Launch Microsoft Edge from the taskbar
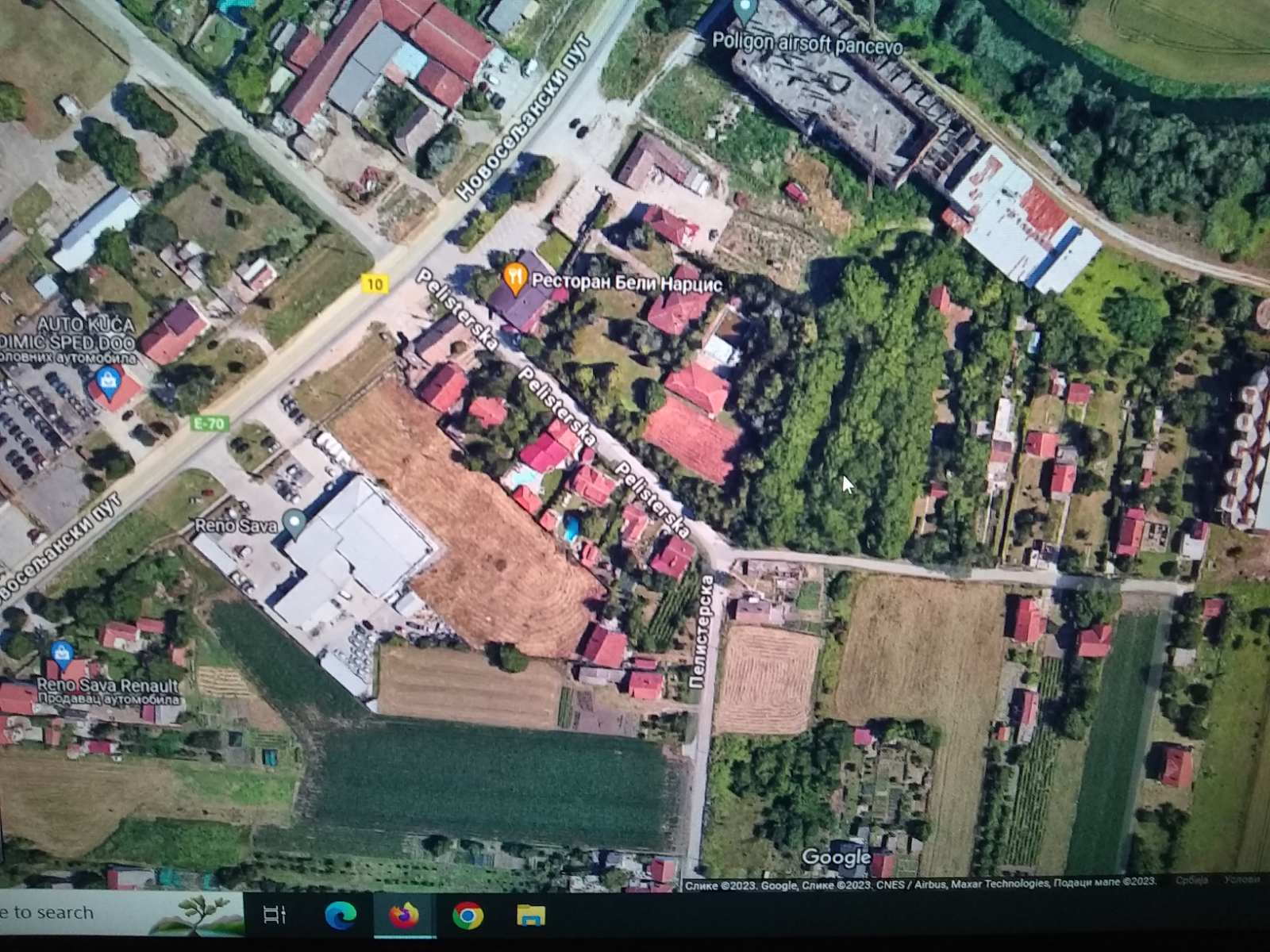1270x952 pixels. point(340,915)
